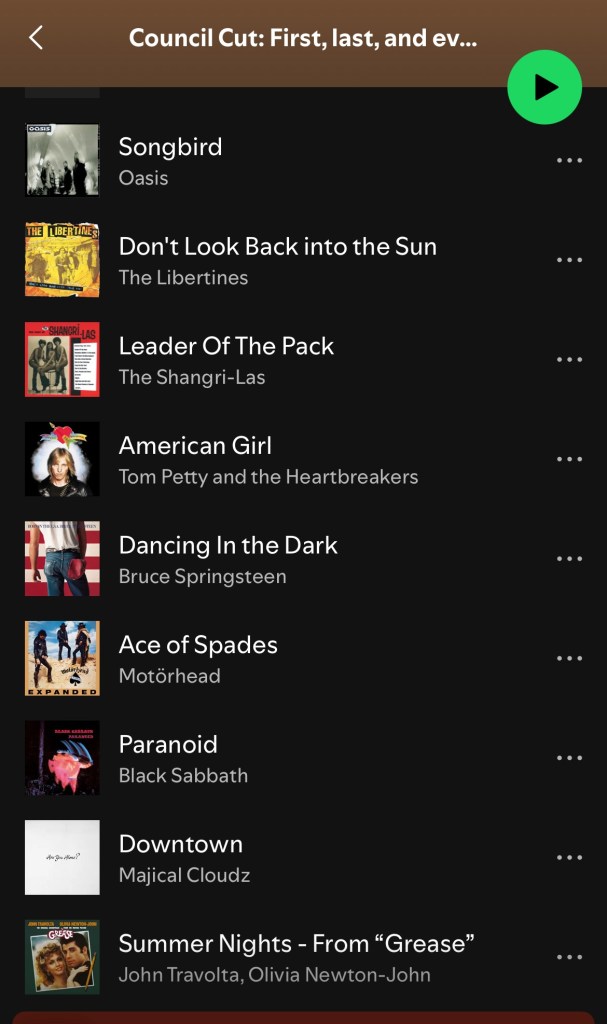Play the playlist with the green button
The width and height of the screenshot is (607, 1024).
pyautogui.click(x=544, y=87)
